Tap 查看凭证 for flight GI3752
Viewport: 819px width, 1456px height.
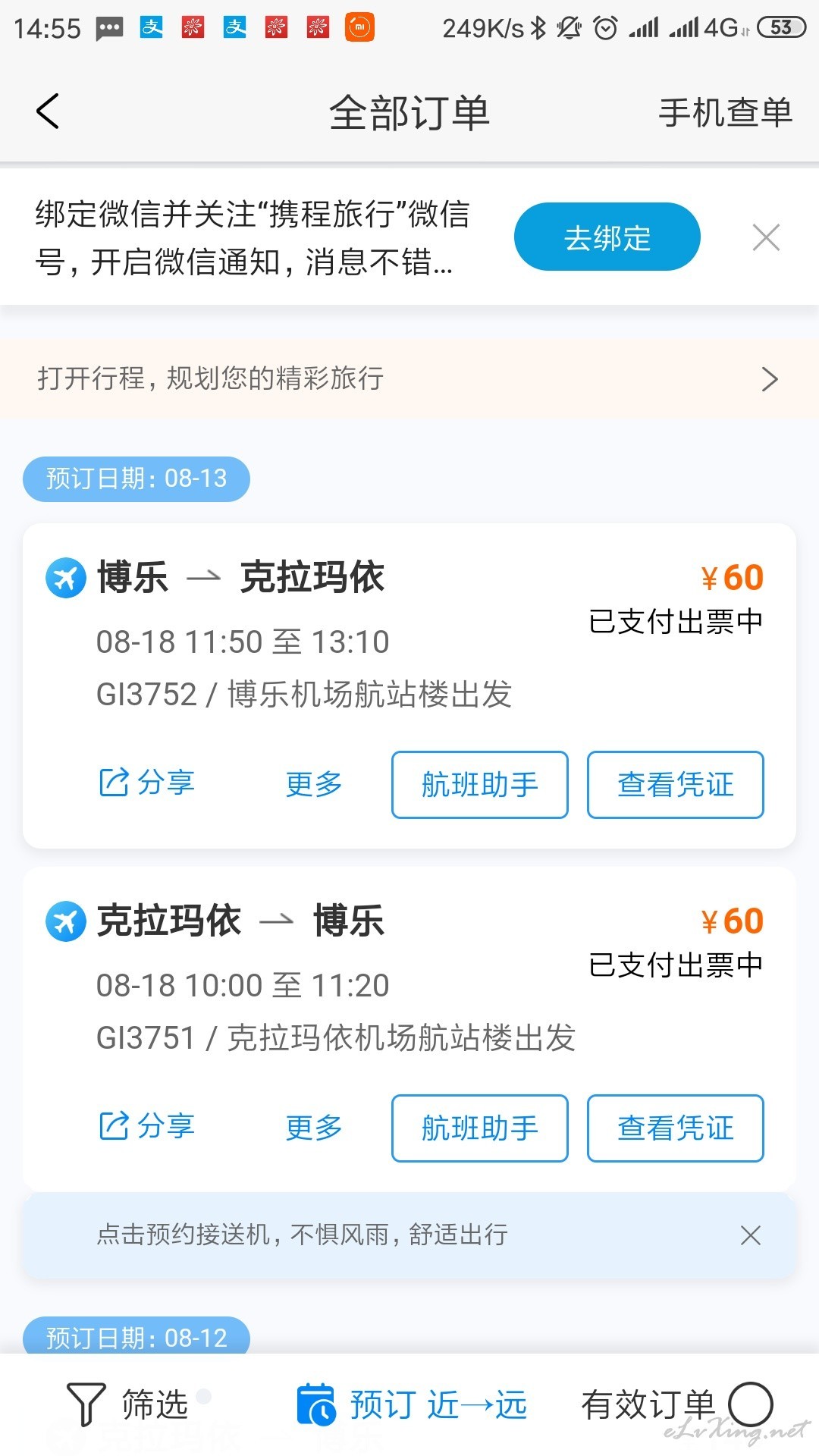[x=675, y=785]
